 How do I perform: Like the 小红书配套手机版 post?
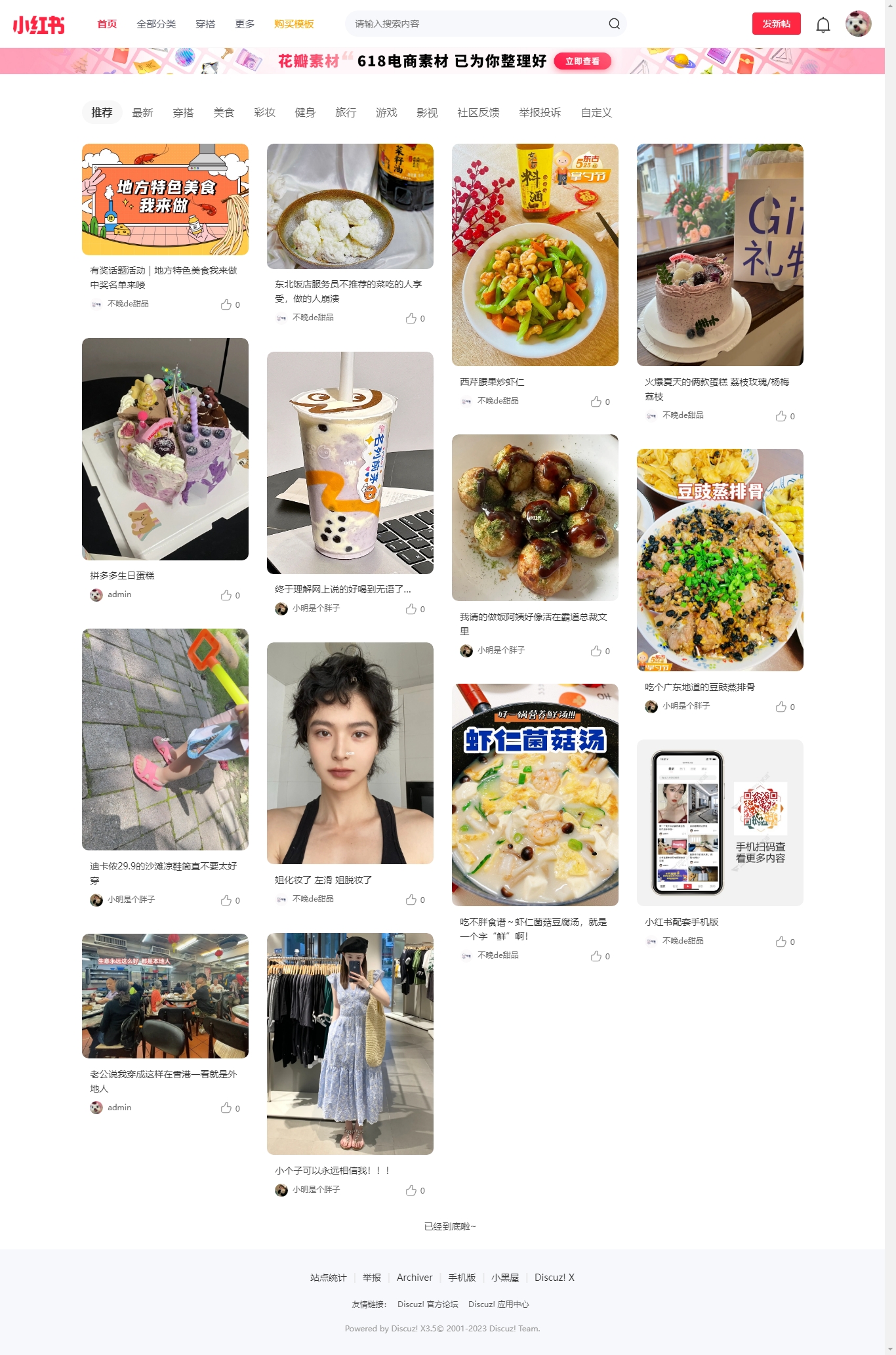pos(781,942)
